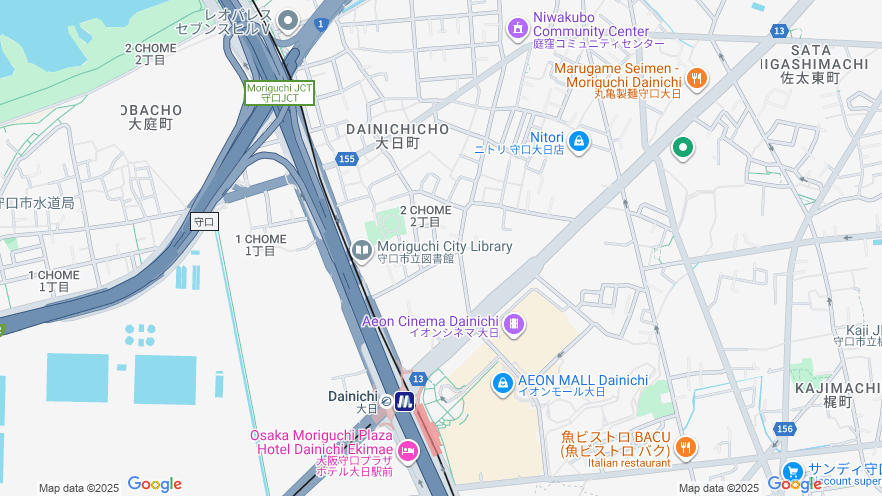View the Marugame Seimen Moriguchi Dainichi restaurant pin
882x496 pixels.
(696, 77)
